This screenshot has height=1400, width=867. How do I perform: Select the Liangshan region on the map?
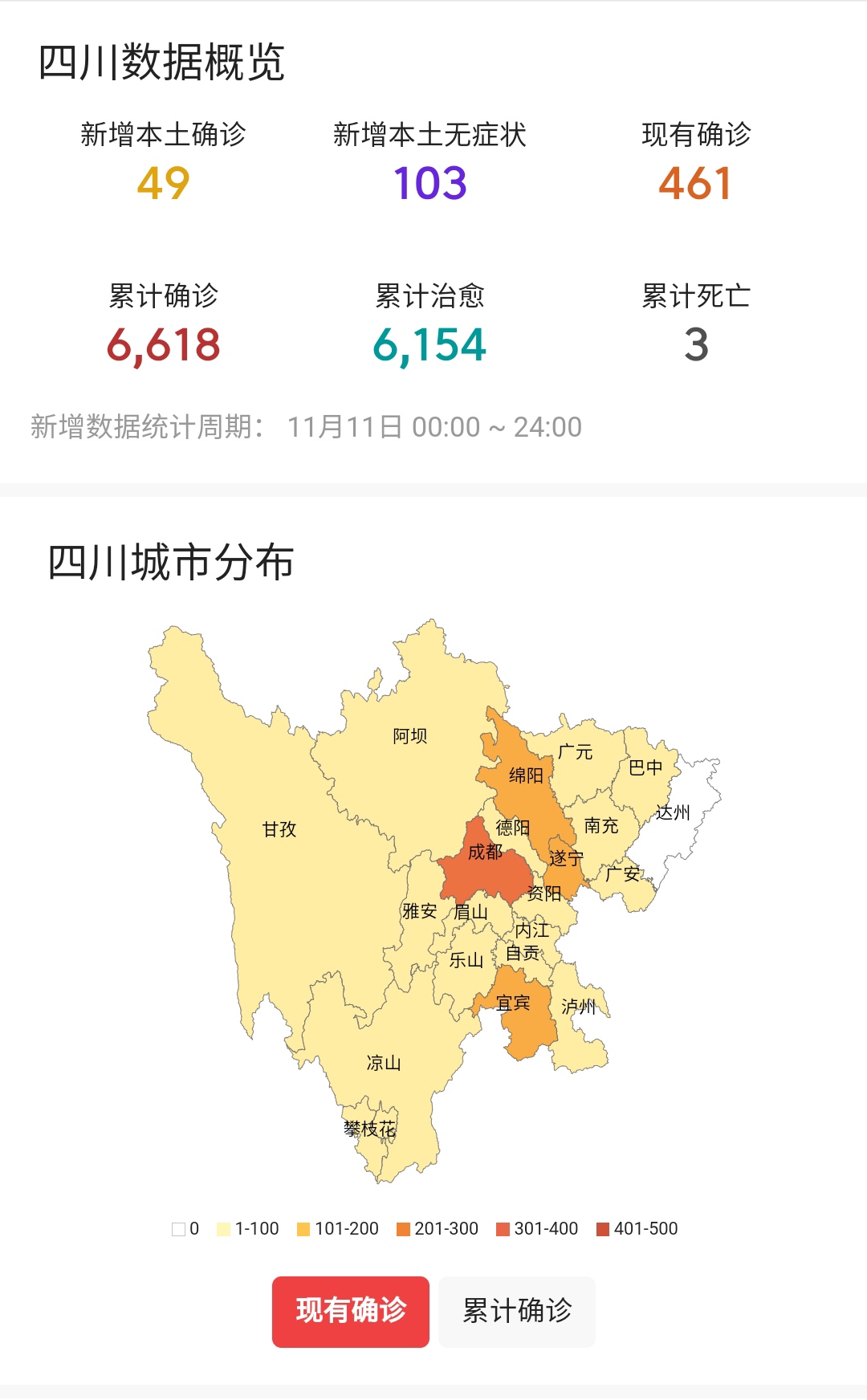tap(385, 1060)
